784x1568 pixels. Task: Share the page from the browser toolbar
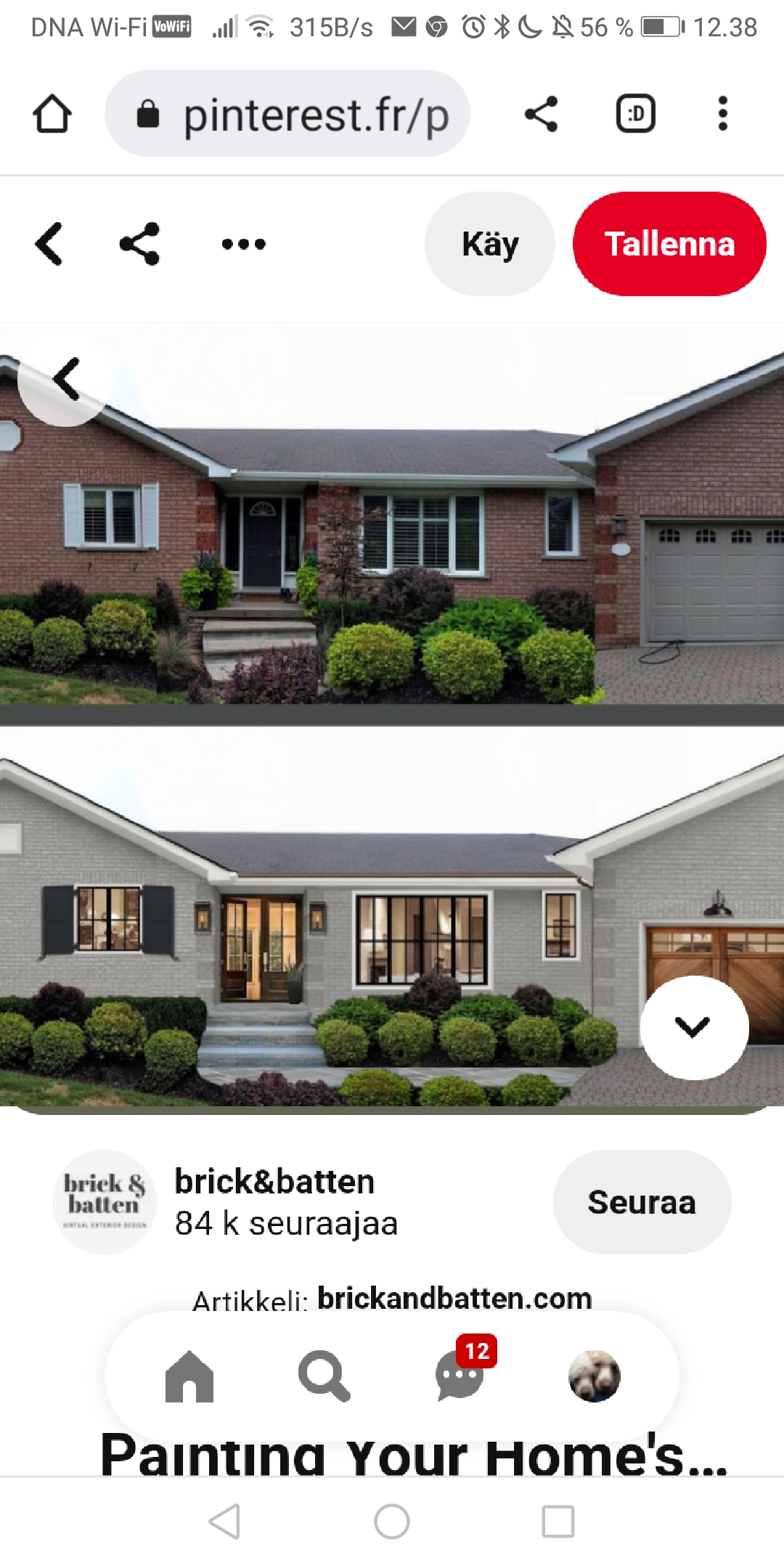pos(541,114)
